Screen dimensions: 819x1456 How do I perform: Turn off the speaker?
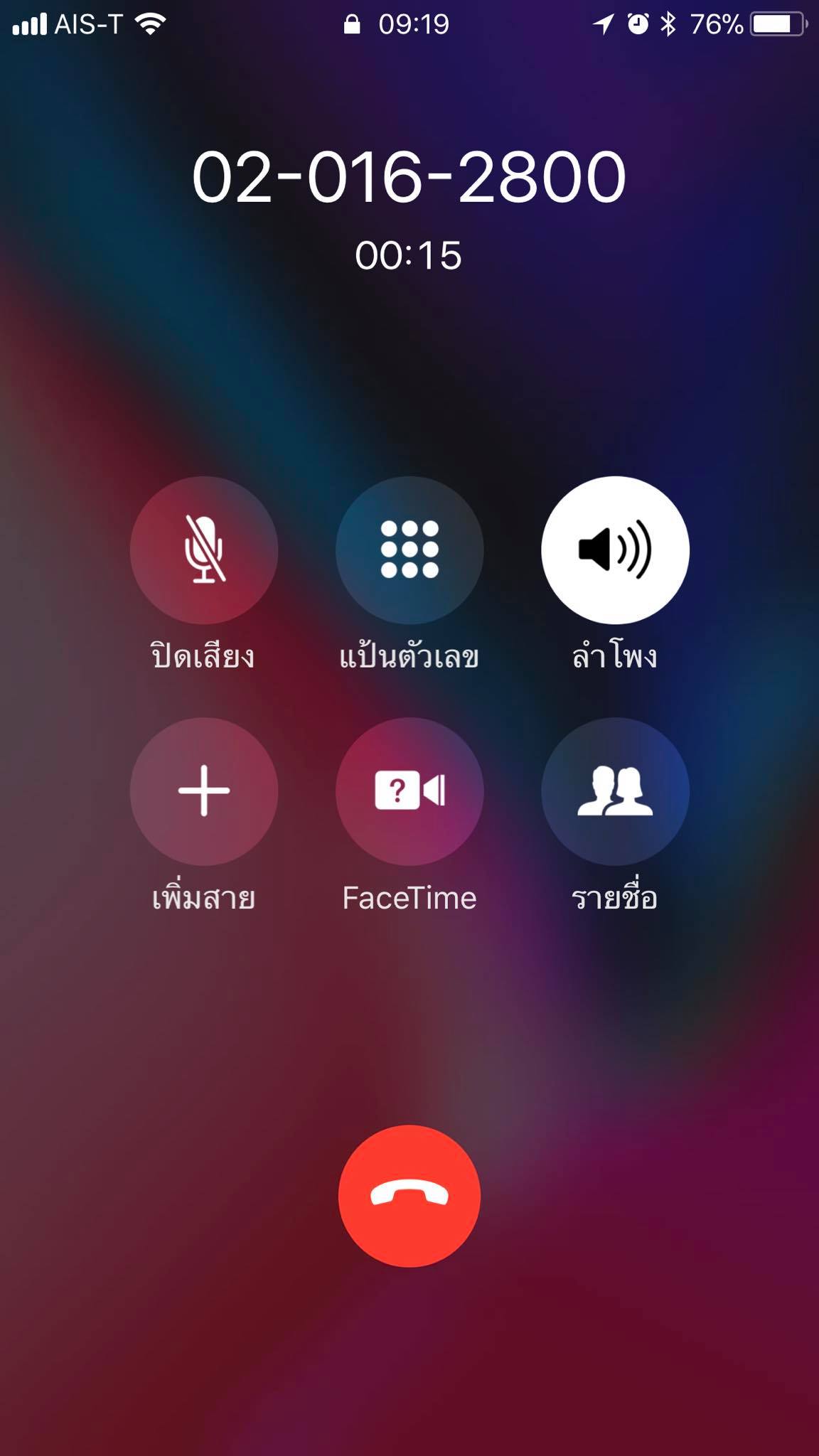(615, 550)
